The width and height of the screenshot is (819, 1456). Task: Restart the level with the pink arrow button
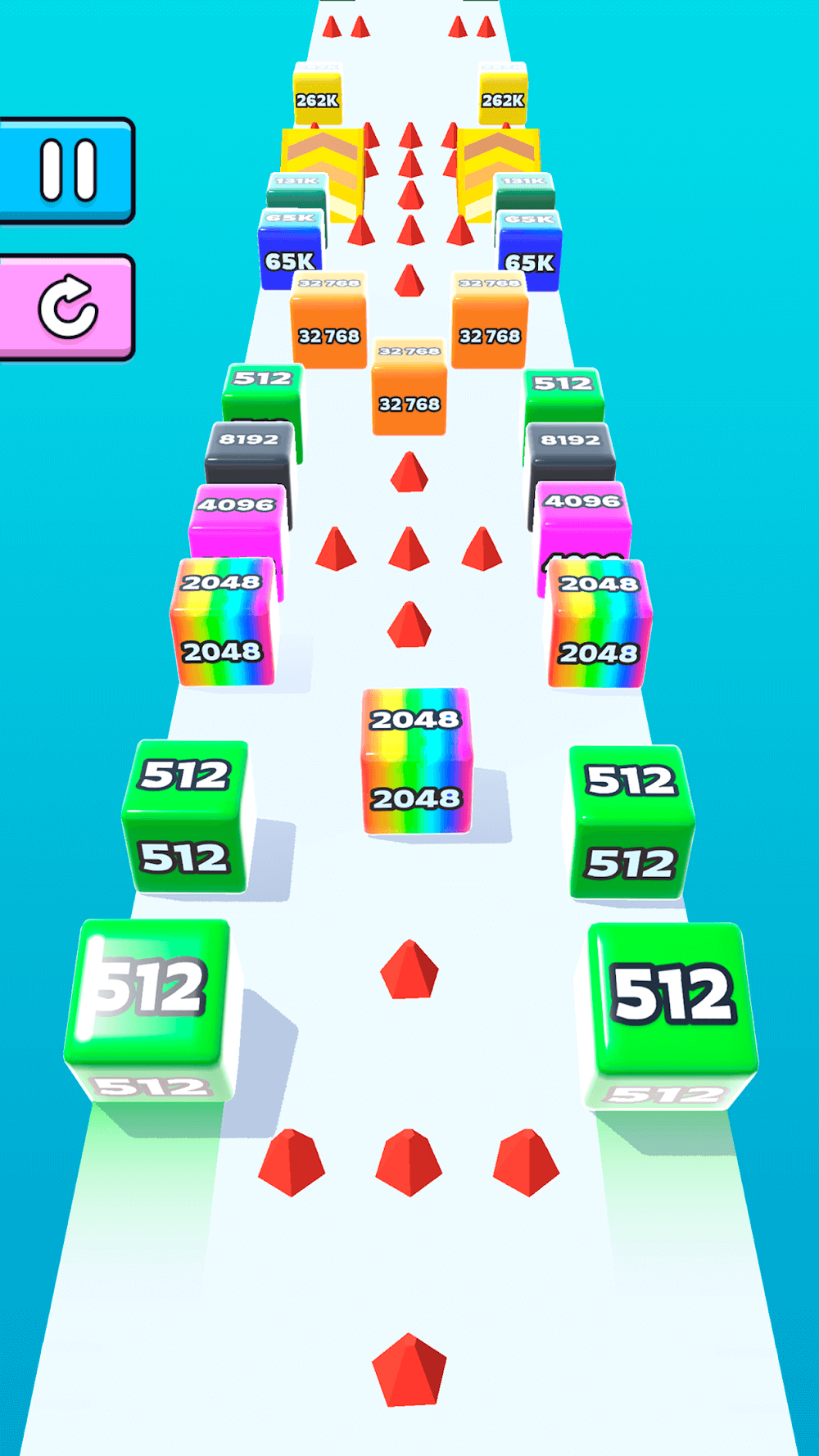(67, 307)
